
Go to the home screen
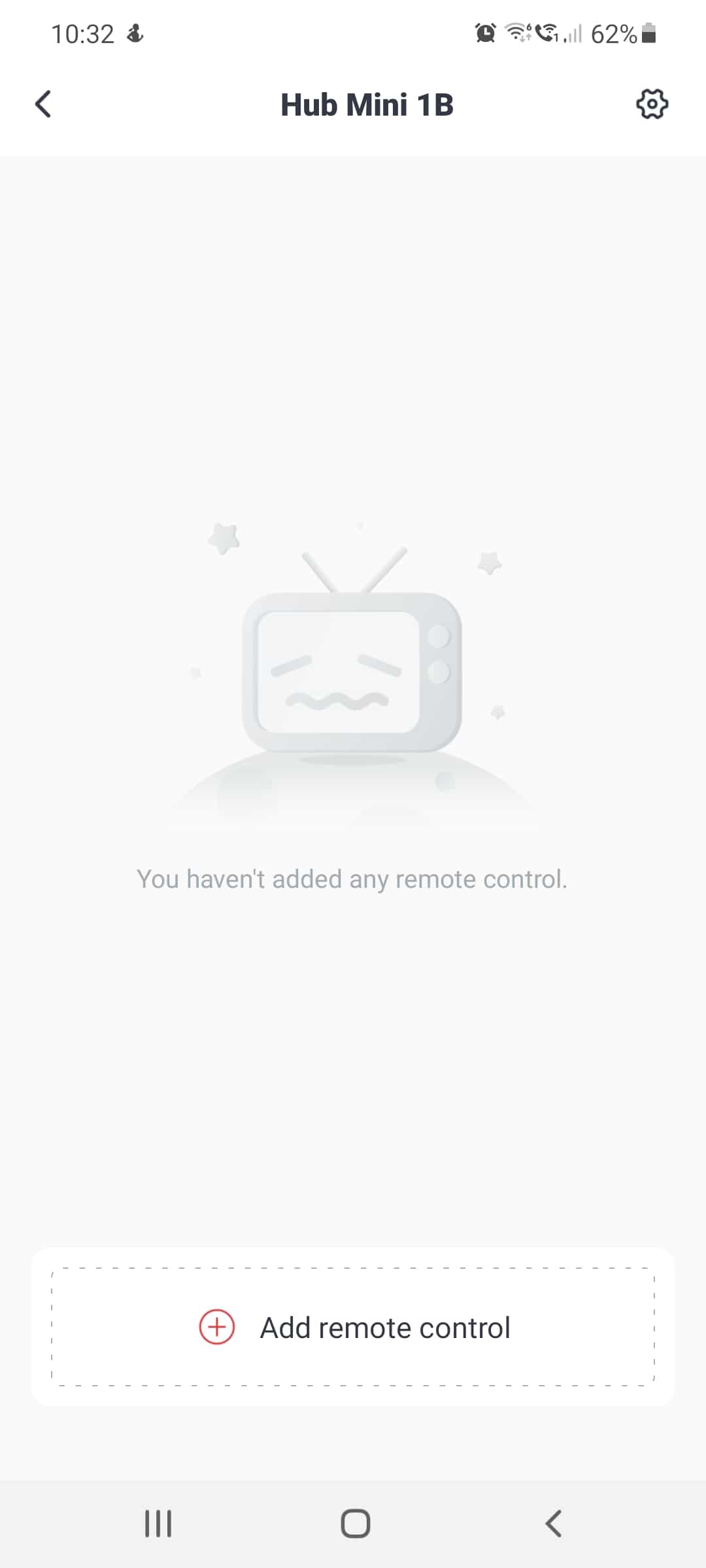point(355,1524)
